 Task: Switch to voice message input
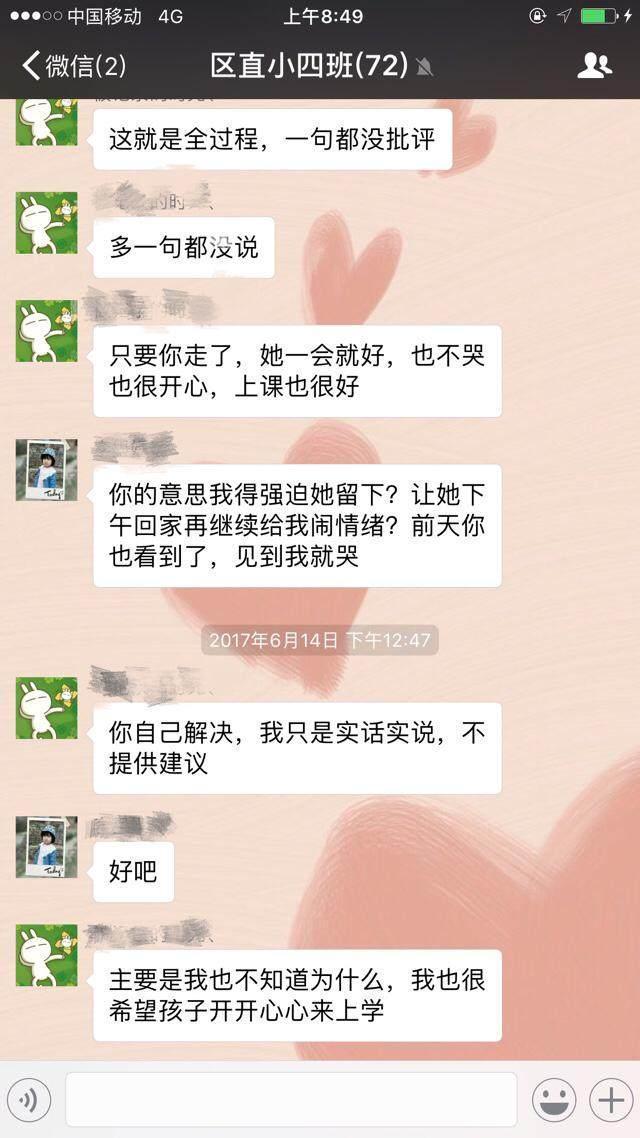[29, 1100]
